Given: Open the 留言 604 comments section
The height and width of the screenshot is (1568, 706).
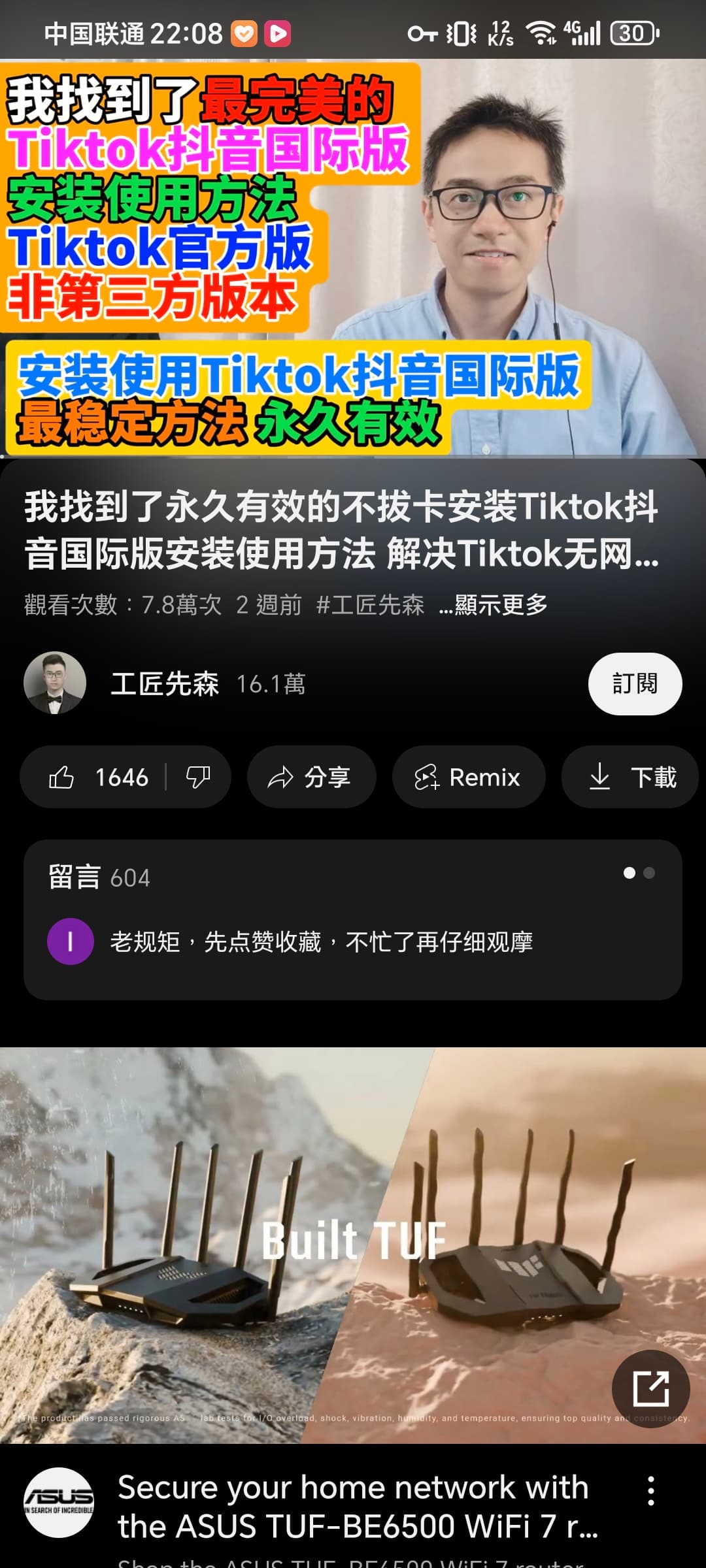Looking at the screenshot, I should [353, 920].
